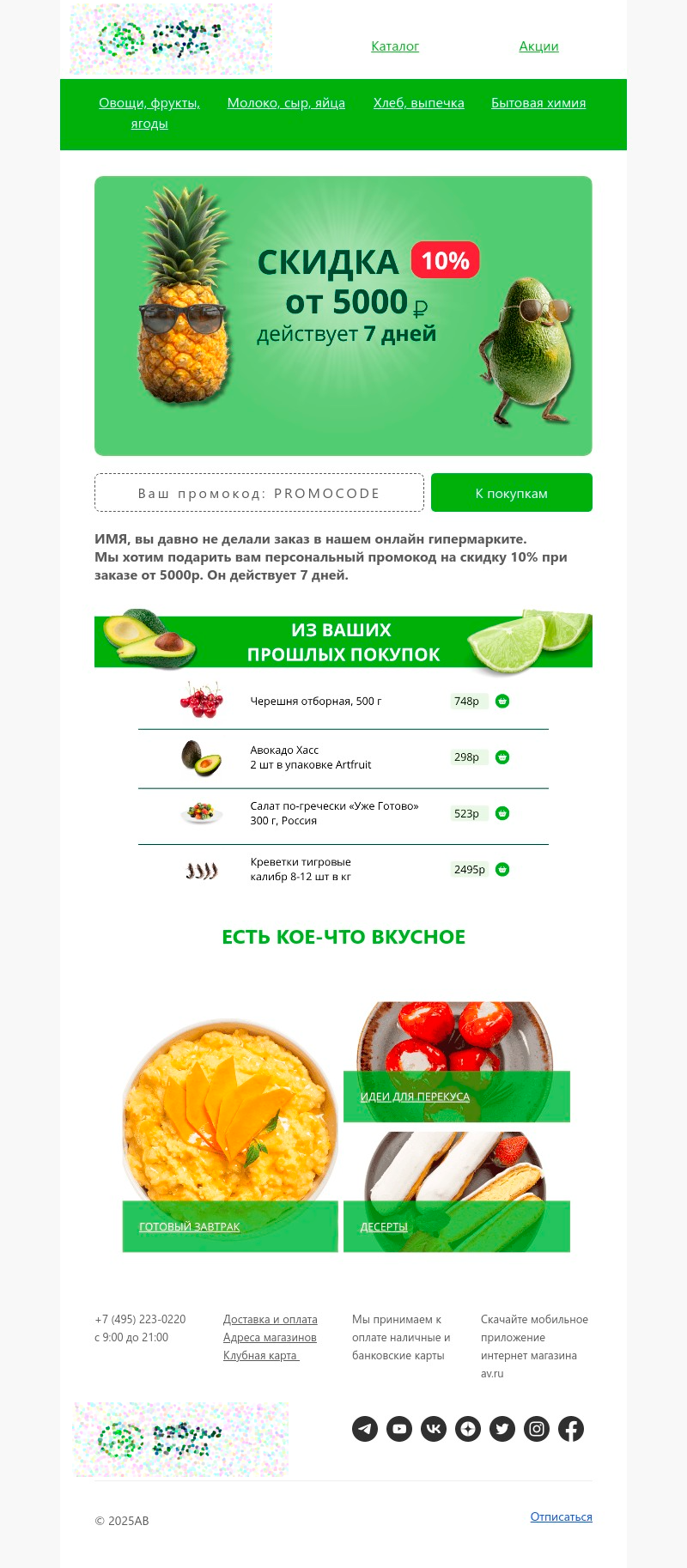Select the Молоко, сыр, яйца category
The image size is (687, 1568).
coord(286,102)
